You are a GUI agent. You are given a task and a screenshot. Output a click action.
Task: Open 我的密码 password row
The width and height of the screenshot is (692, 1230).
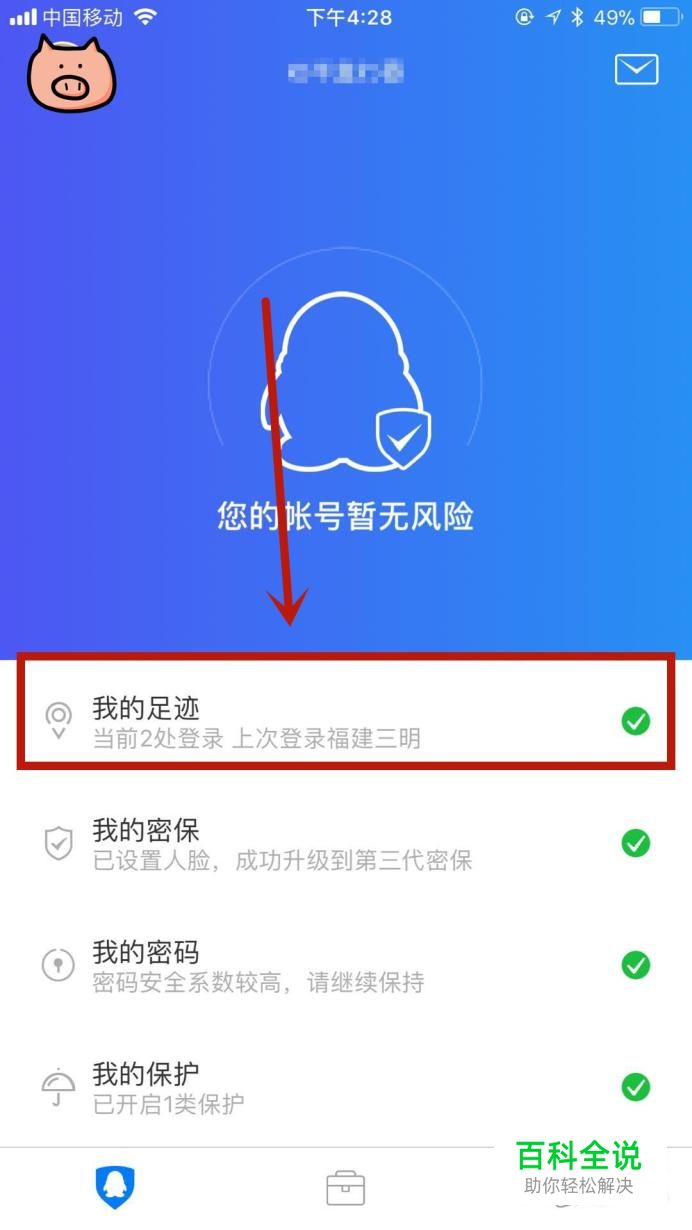tap(345, 965)
